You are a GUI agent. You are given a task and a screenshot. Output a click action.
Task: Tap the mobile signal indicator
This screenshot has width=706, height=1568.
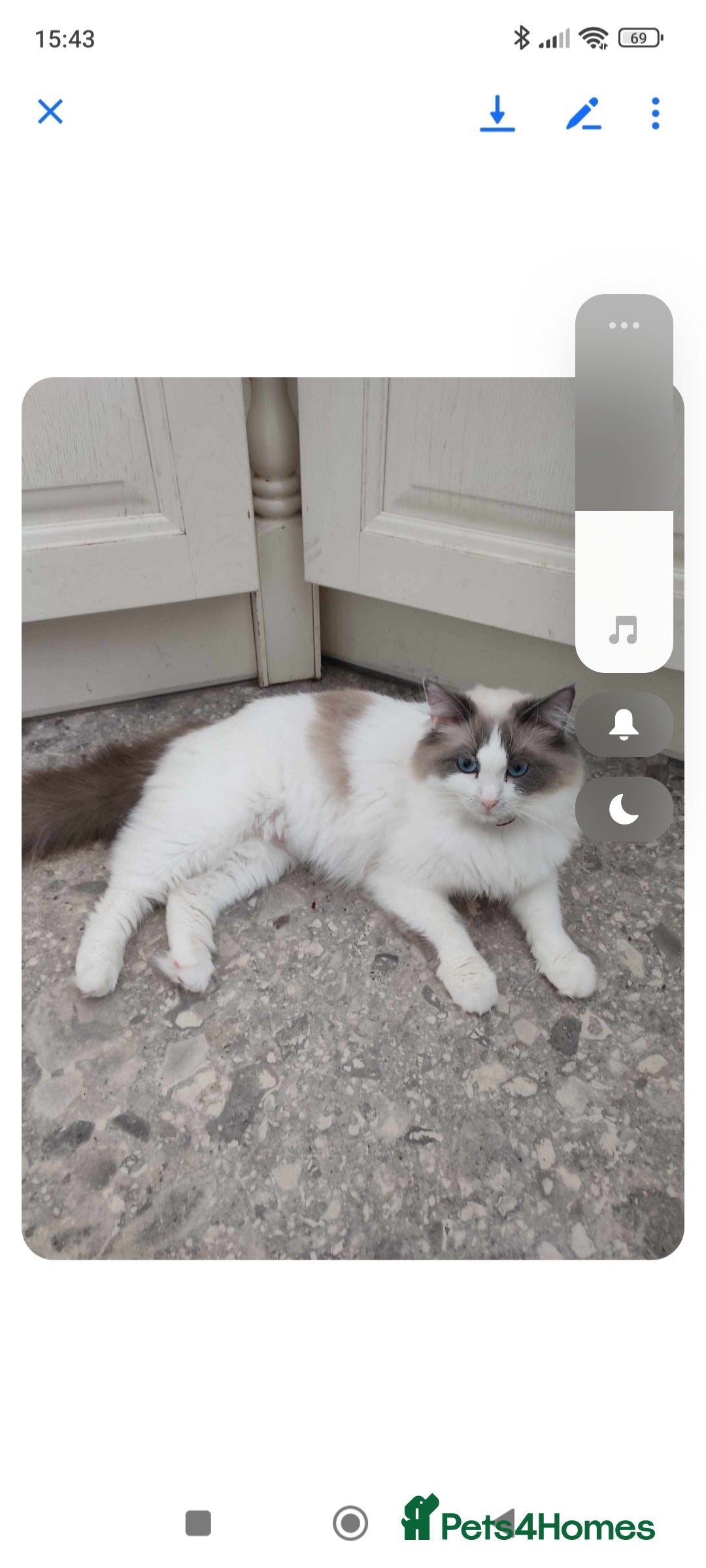pos(555,37)
